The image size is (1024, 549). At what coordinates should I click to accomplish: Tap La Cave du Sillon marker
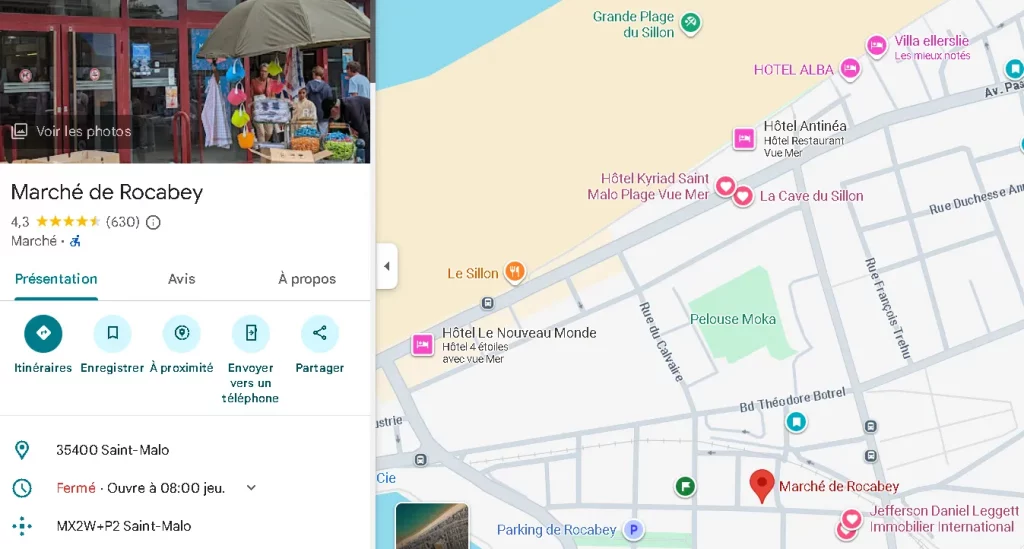743,197
